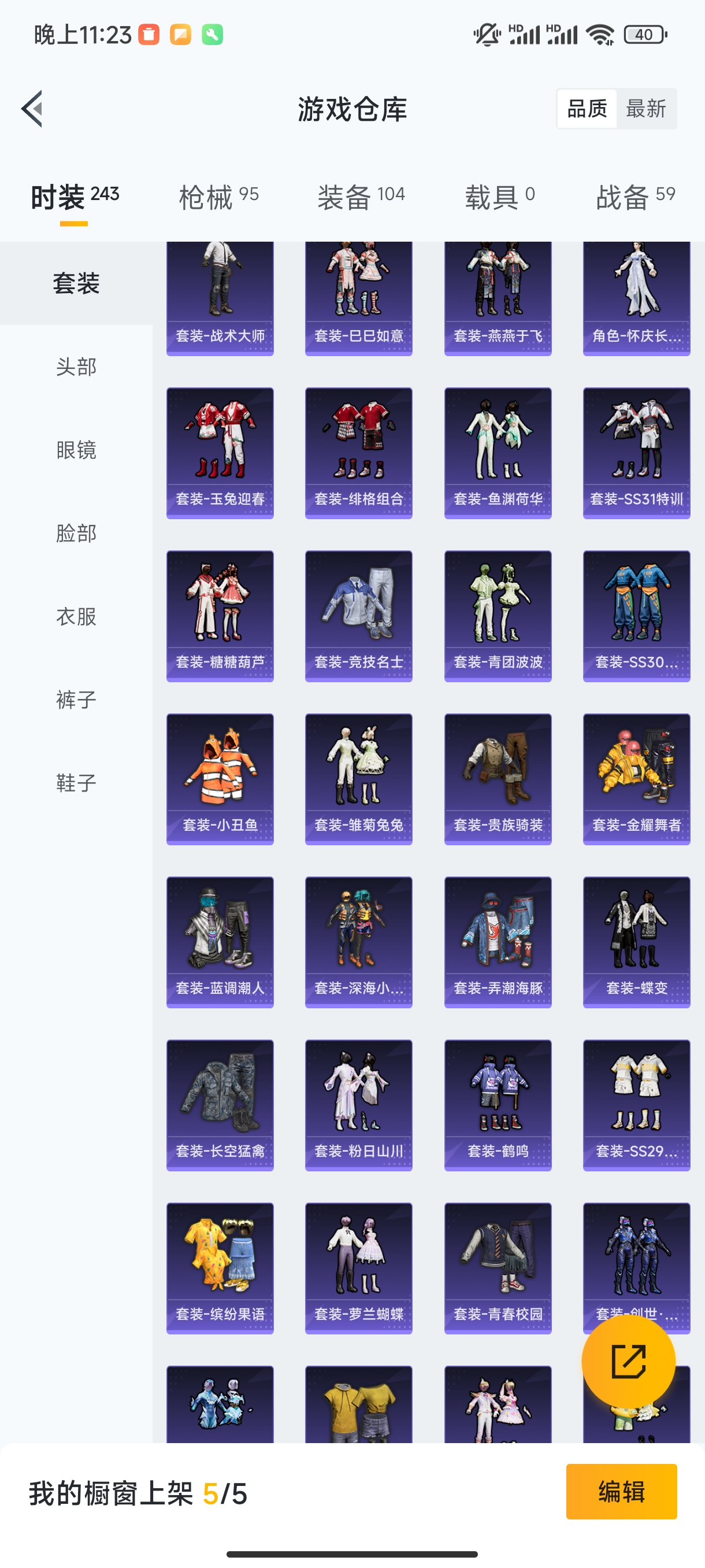Screen dimensions: 705x1568
Task: View the 套装-蝶变 outfit
Action: (636, 942)
